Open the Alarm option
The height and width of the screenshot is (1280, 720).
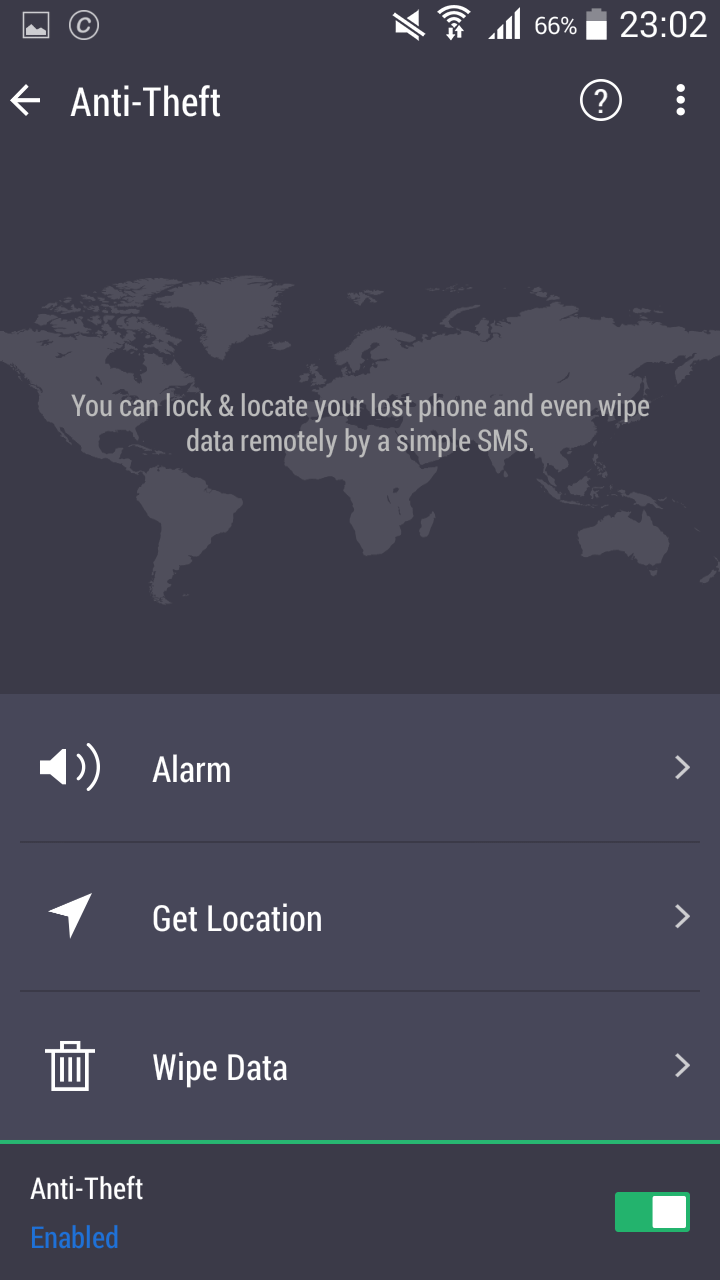point(360,768)
